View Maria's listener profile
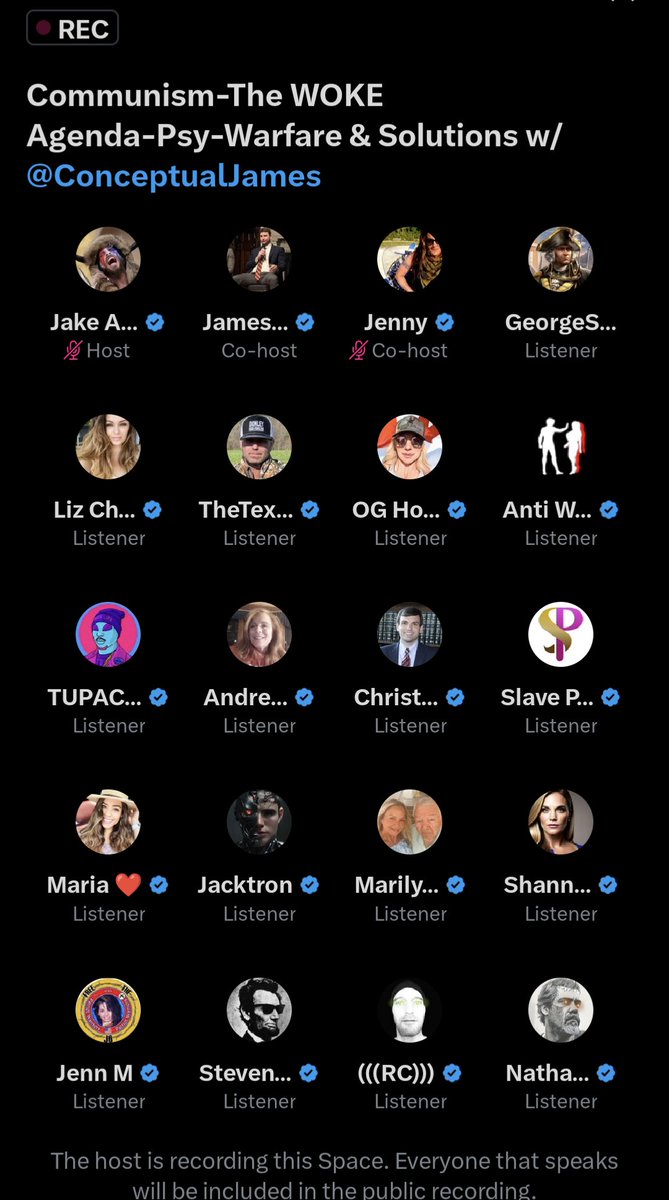This screenshot has width=669, height=1200. click(108, 822)
